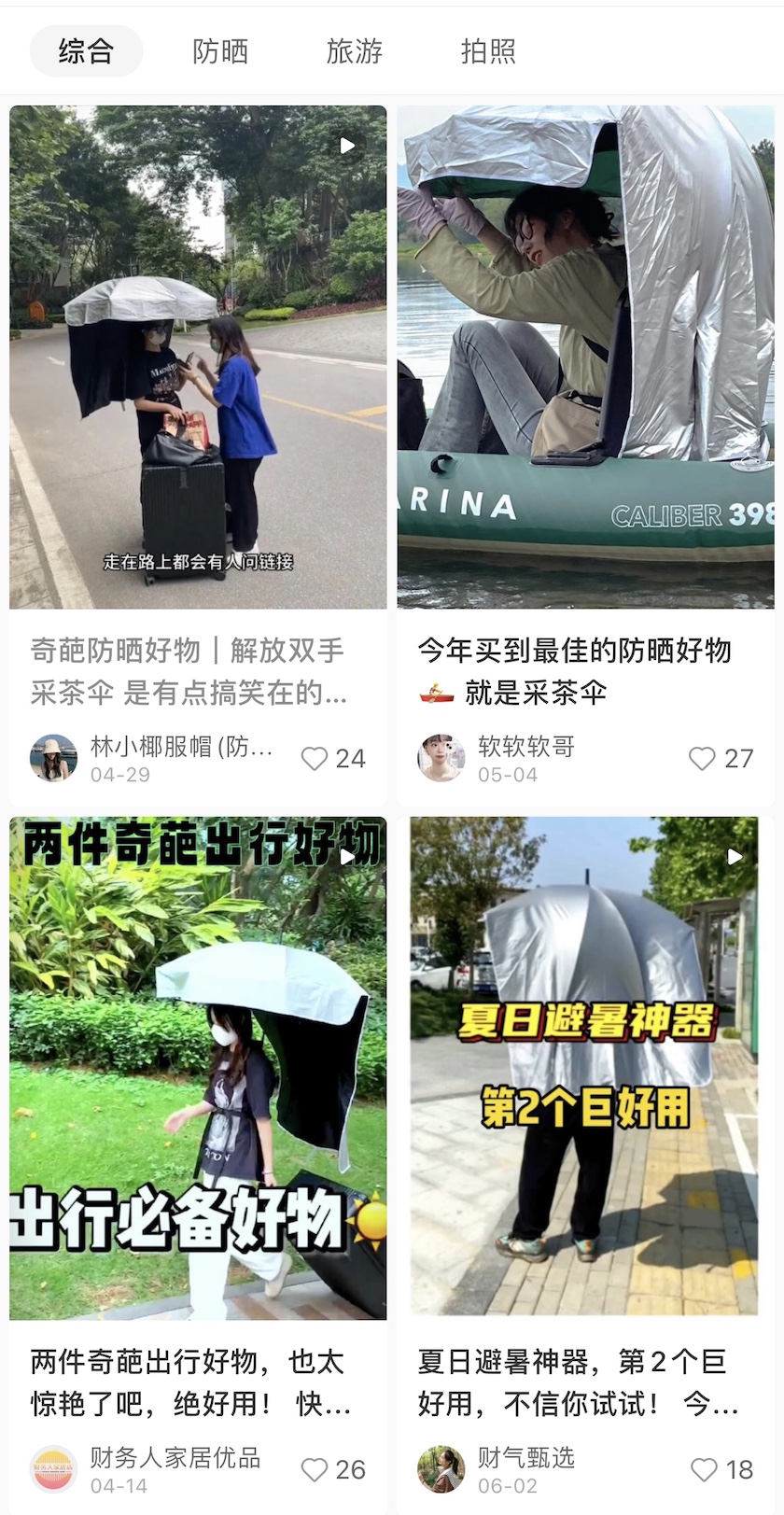
Task: Visit 软软软哥's profile avatar
Action: [441, 758]
